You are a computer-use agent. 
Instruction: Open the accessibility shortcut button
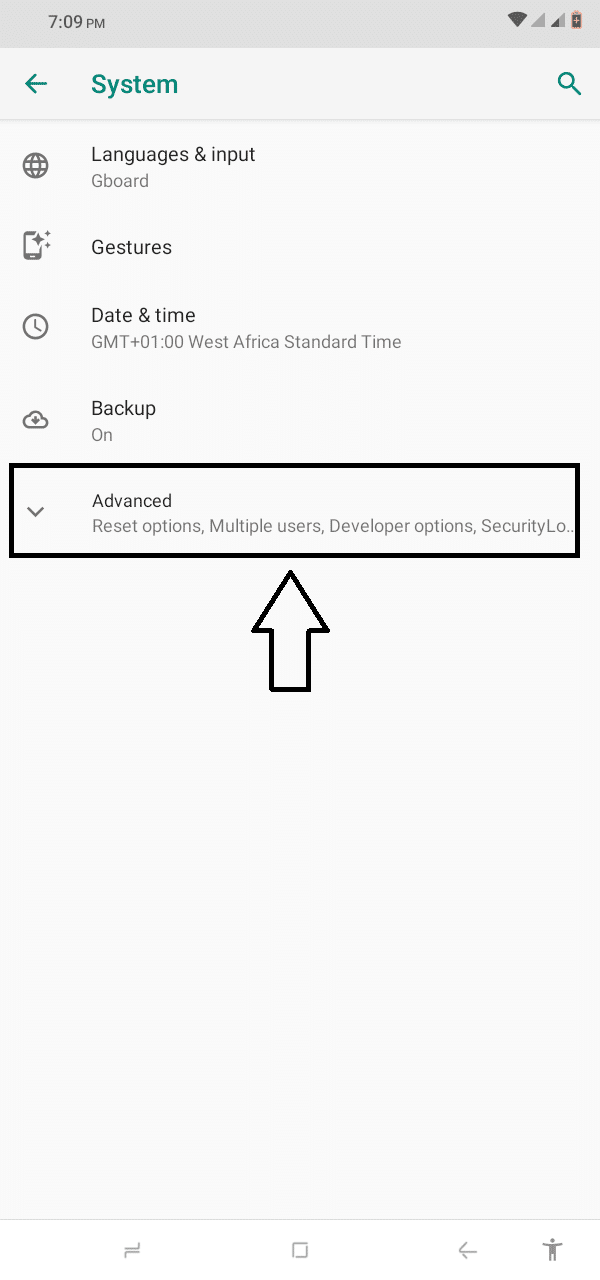pyautogui.click(x=551, y=1249)
